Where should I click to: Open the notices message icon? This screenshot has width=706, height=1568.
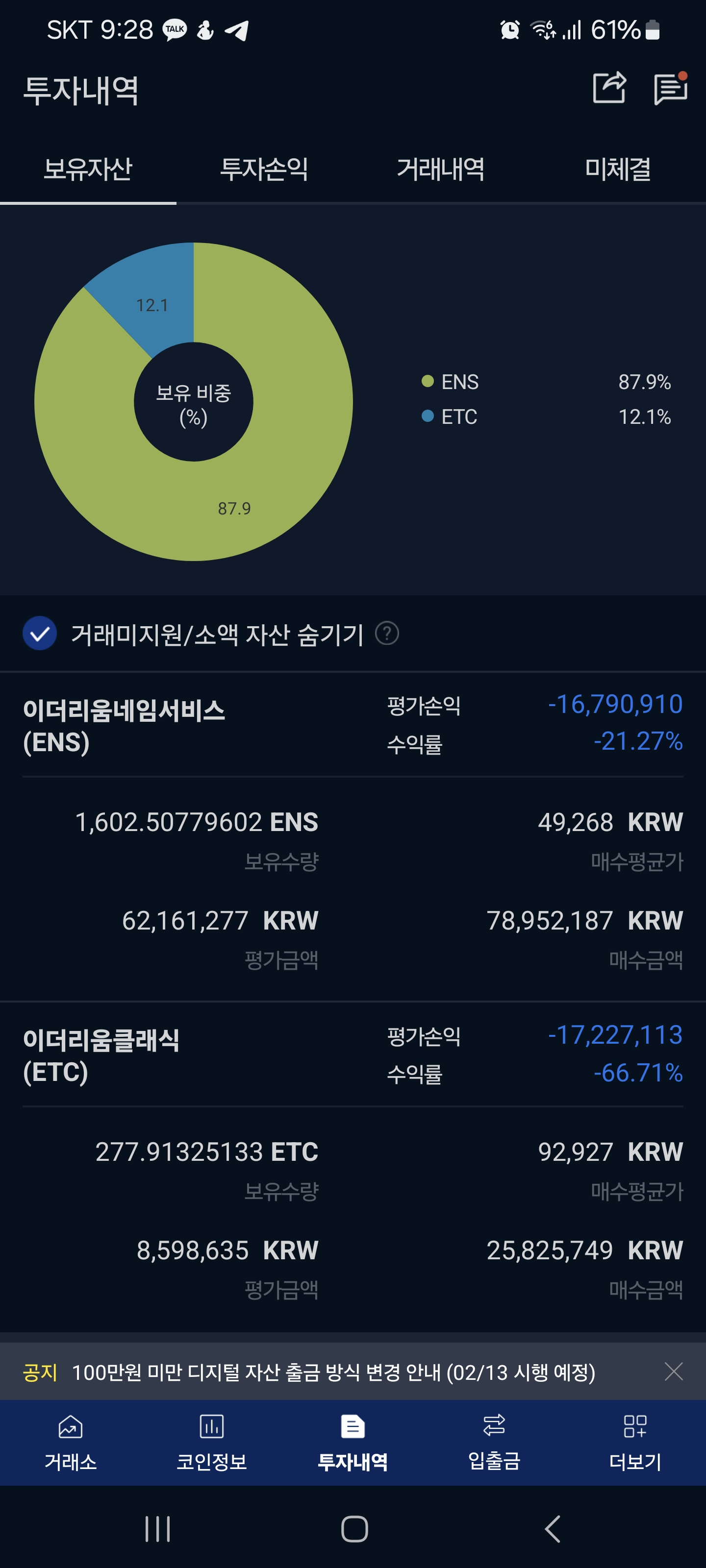click(671, 89)
